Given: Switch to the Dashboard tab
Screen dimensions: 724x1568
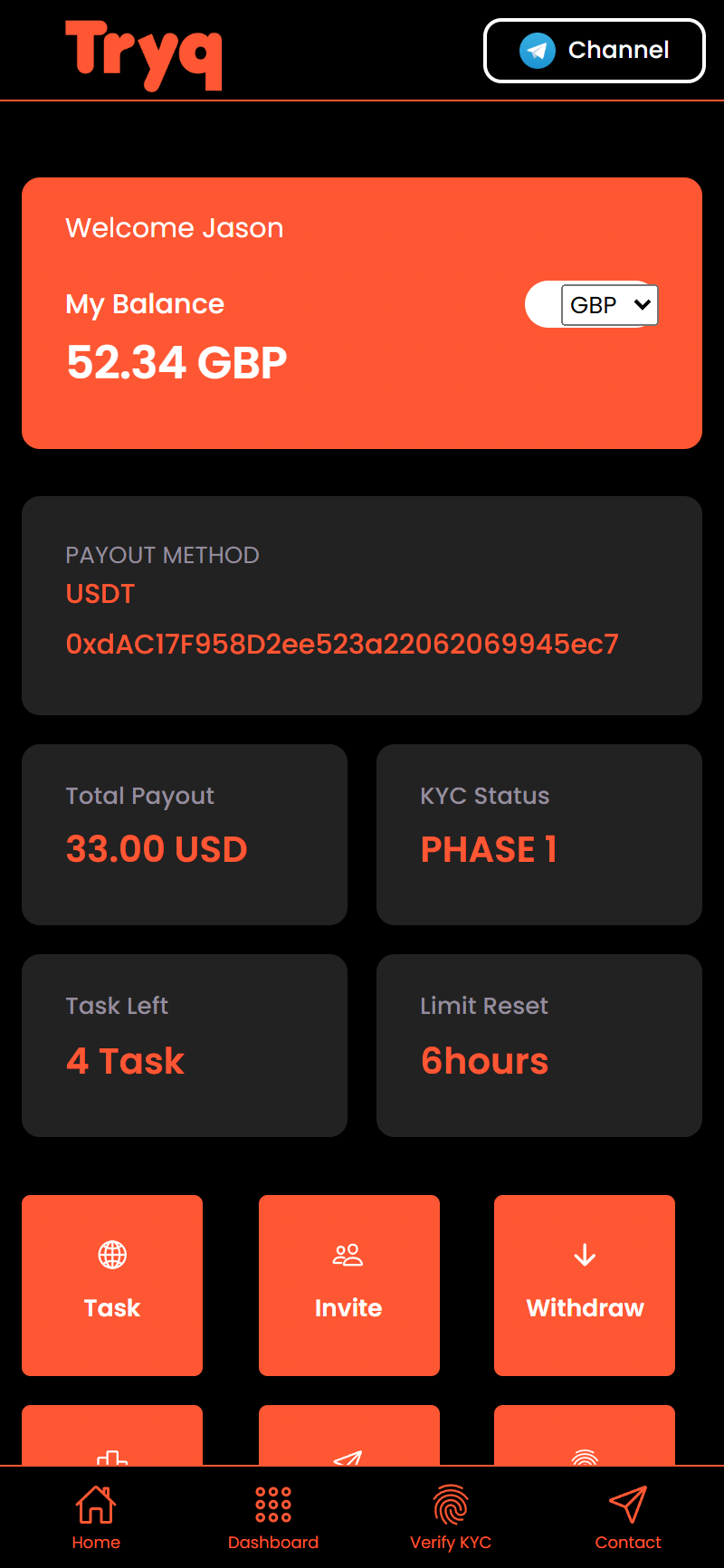Looking at the screenshot, I should point(273,1518).
